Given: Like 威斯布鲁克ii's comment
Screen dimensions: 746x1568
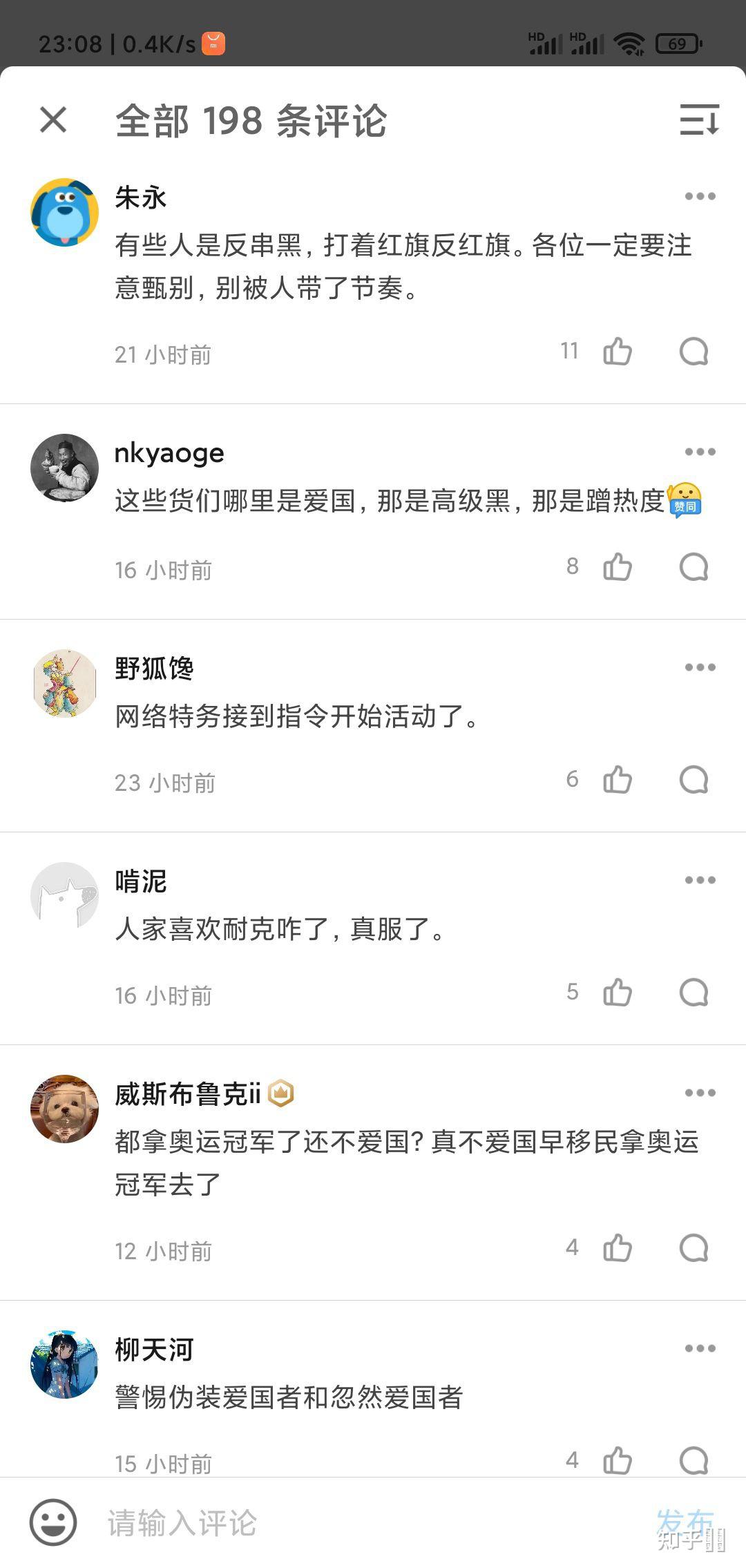Looking at the screenshot, I should tap(617, 1248).
